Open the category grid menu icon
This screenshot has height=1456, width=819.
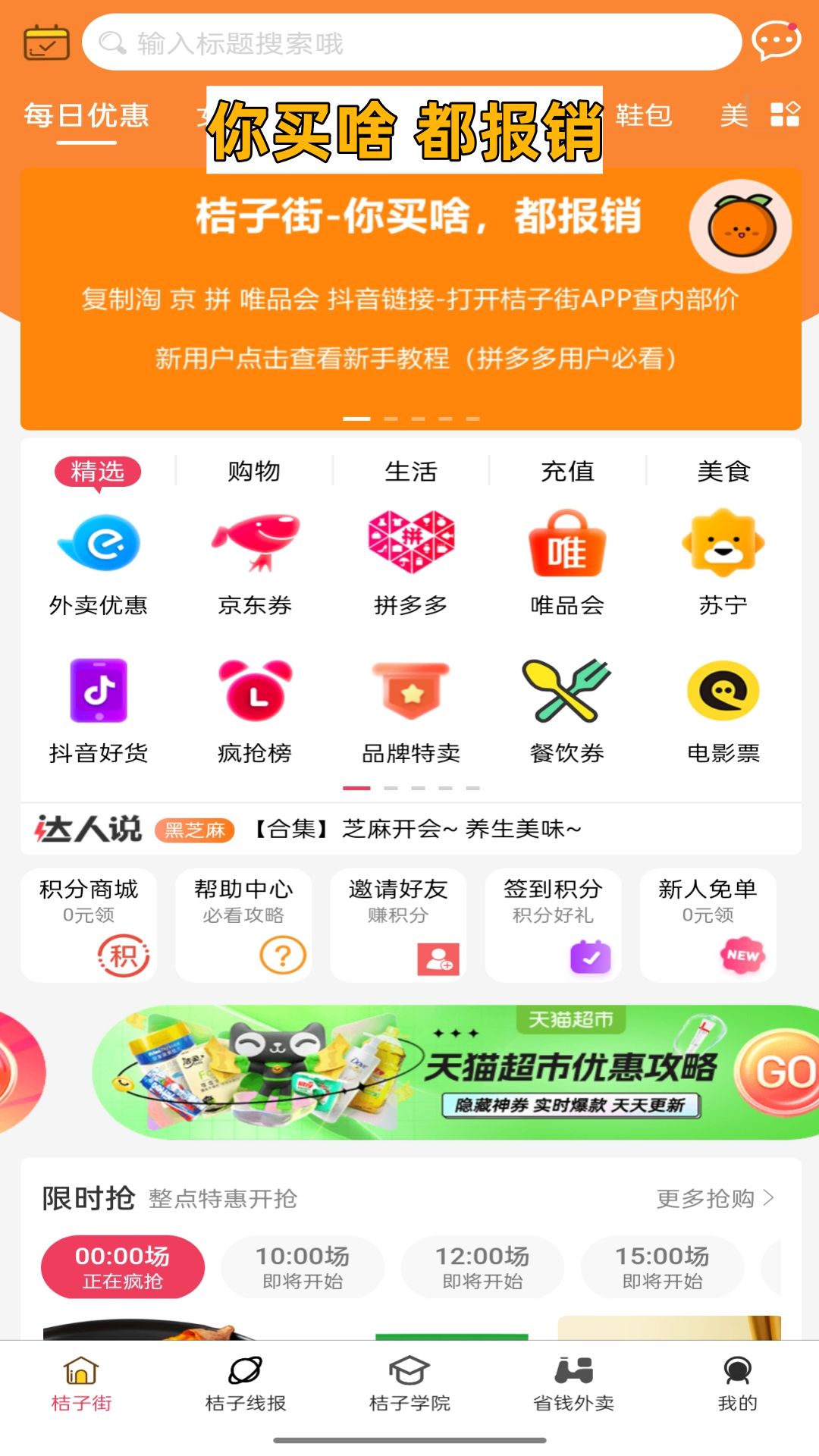785,115
